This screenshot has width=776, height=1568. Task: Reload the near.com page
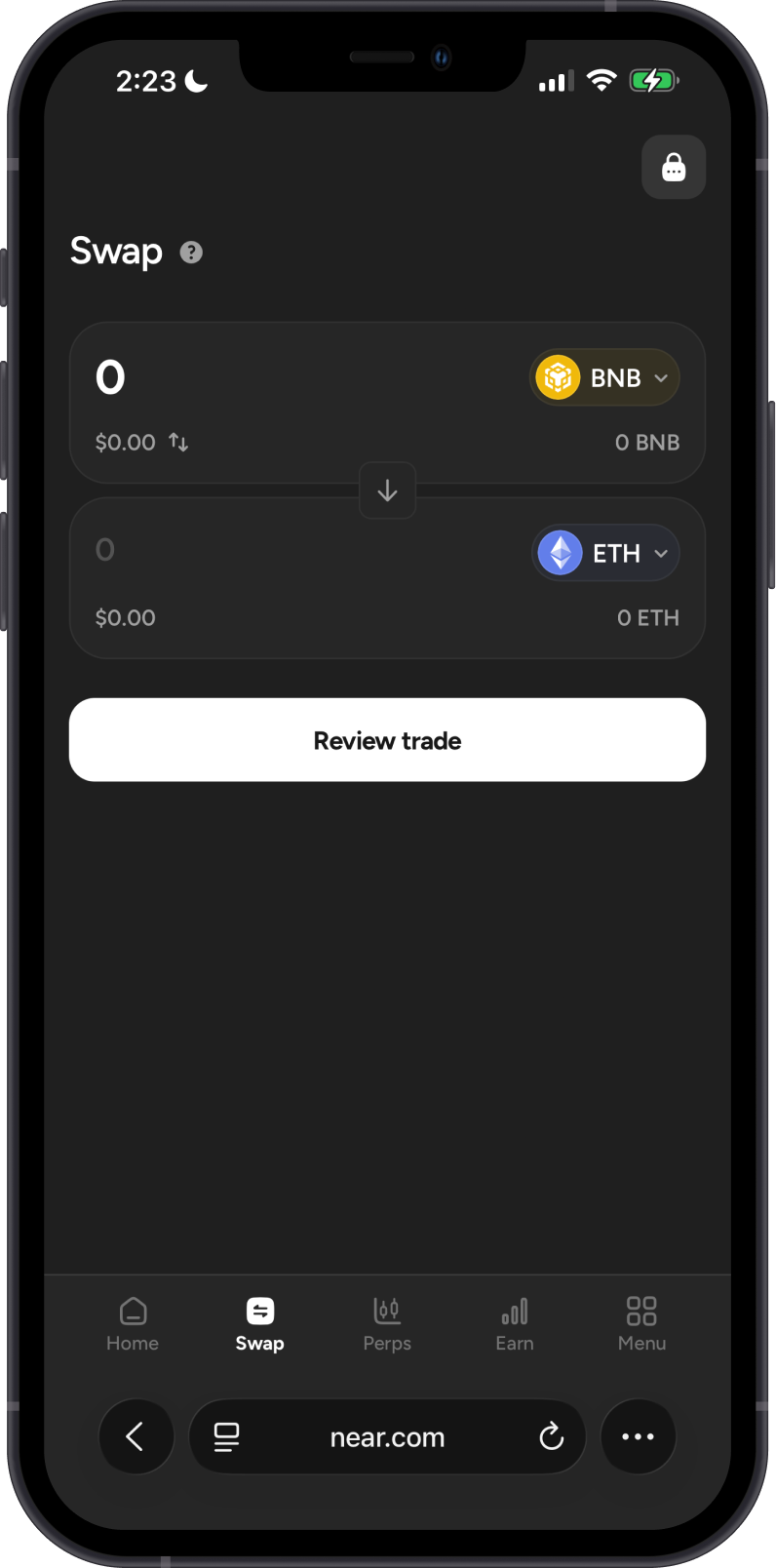coord(551,1436)
